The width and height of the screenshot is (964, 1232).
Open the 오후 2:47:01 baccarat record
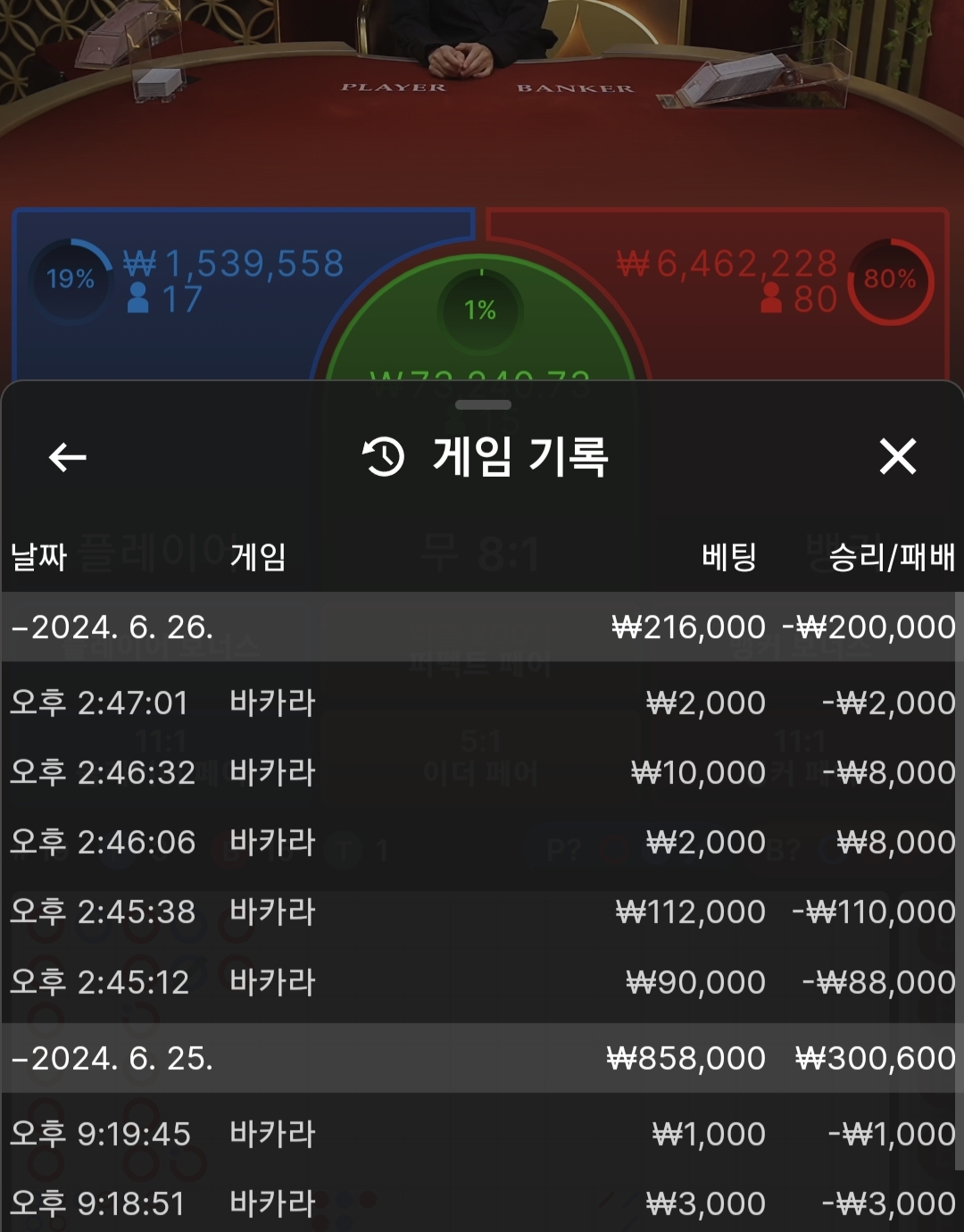pyautogui.click(x=482, y=703)
